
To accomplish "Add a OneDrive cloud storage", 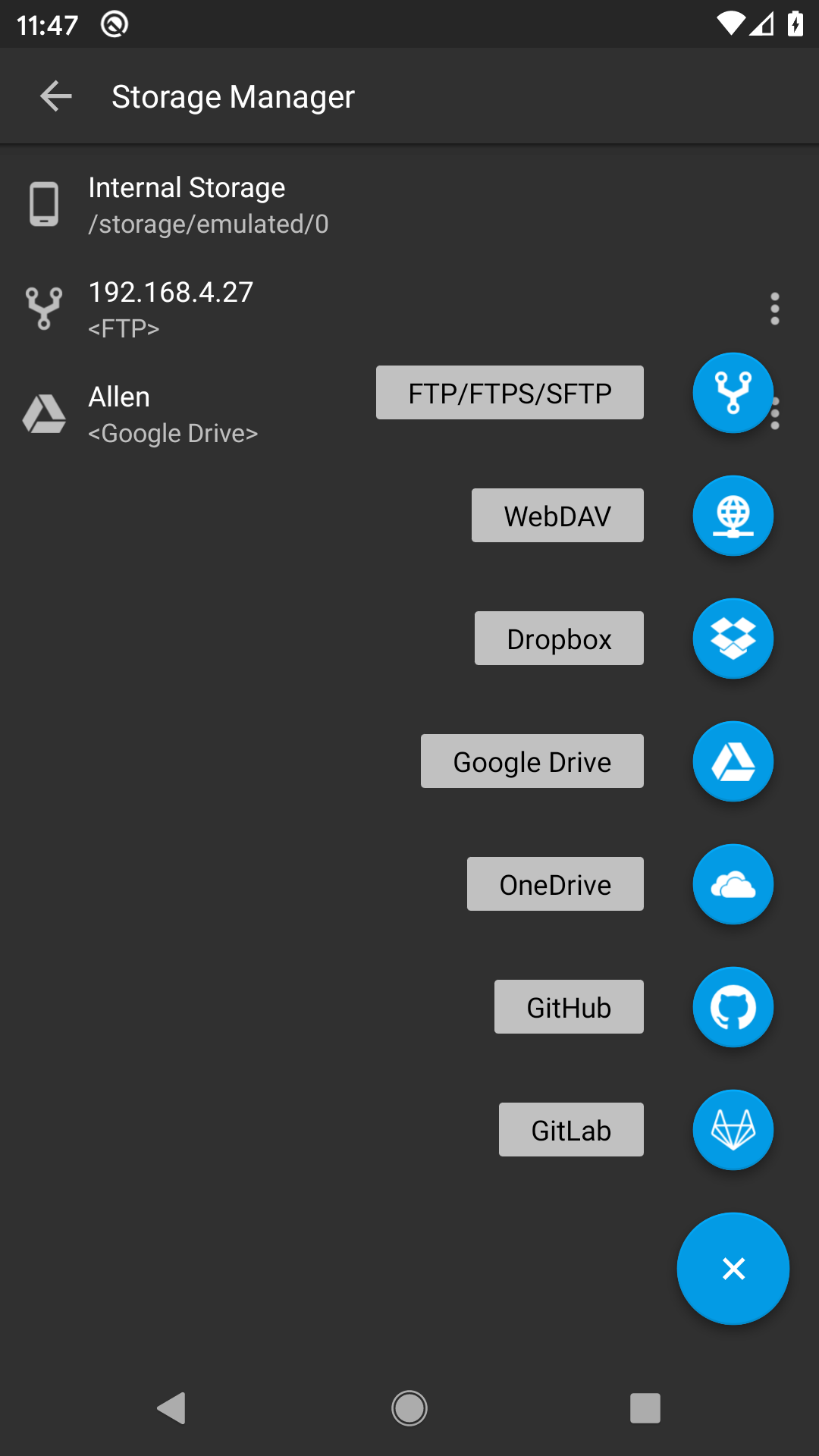I will (x=733, y=884).
